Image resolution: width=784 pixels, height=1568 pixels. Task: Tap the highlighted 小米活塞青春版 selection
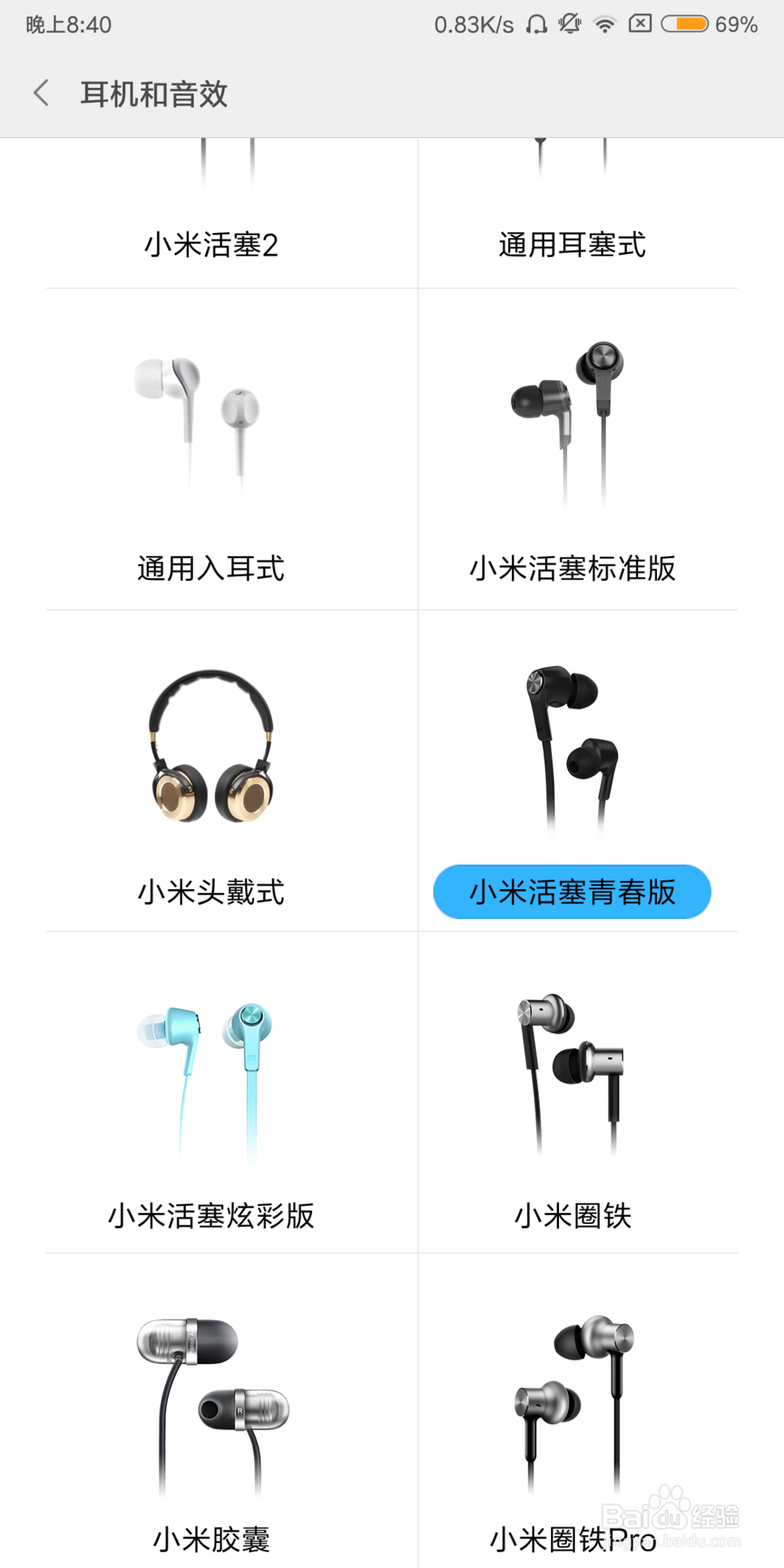(x=571, y=891)
